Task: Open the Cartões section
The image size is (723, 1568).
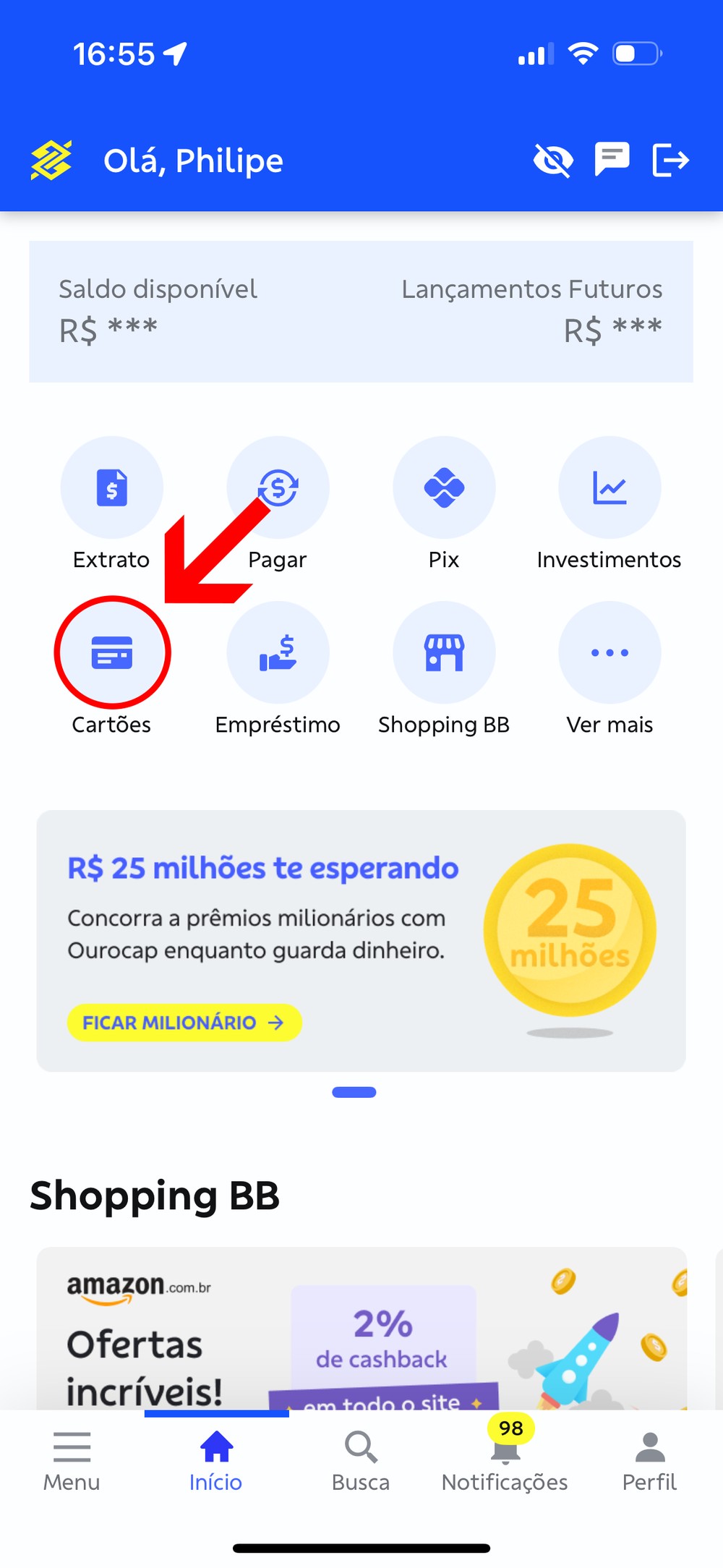Action: 112,653
